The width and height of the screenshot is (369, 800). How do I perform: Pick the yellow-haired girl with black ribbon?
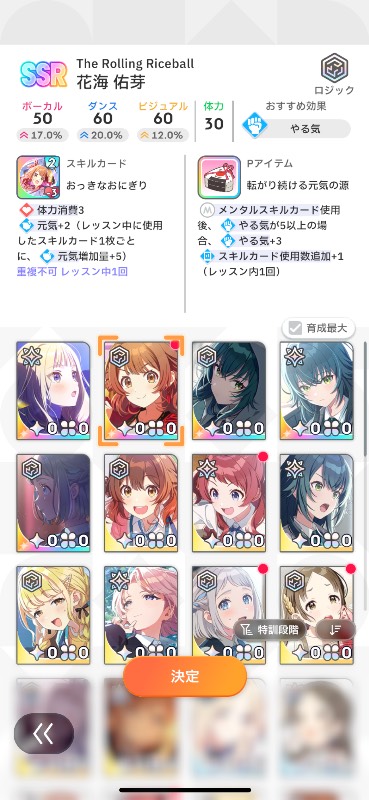point(53,615)
